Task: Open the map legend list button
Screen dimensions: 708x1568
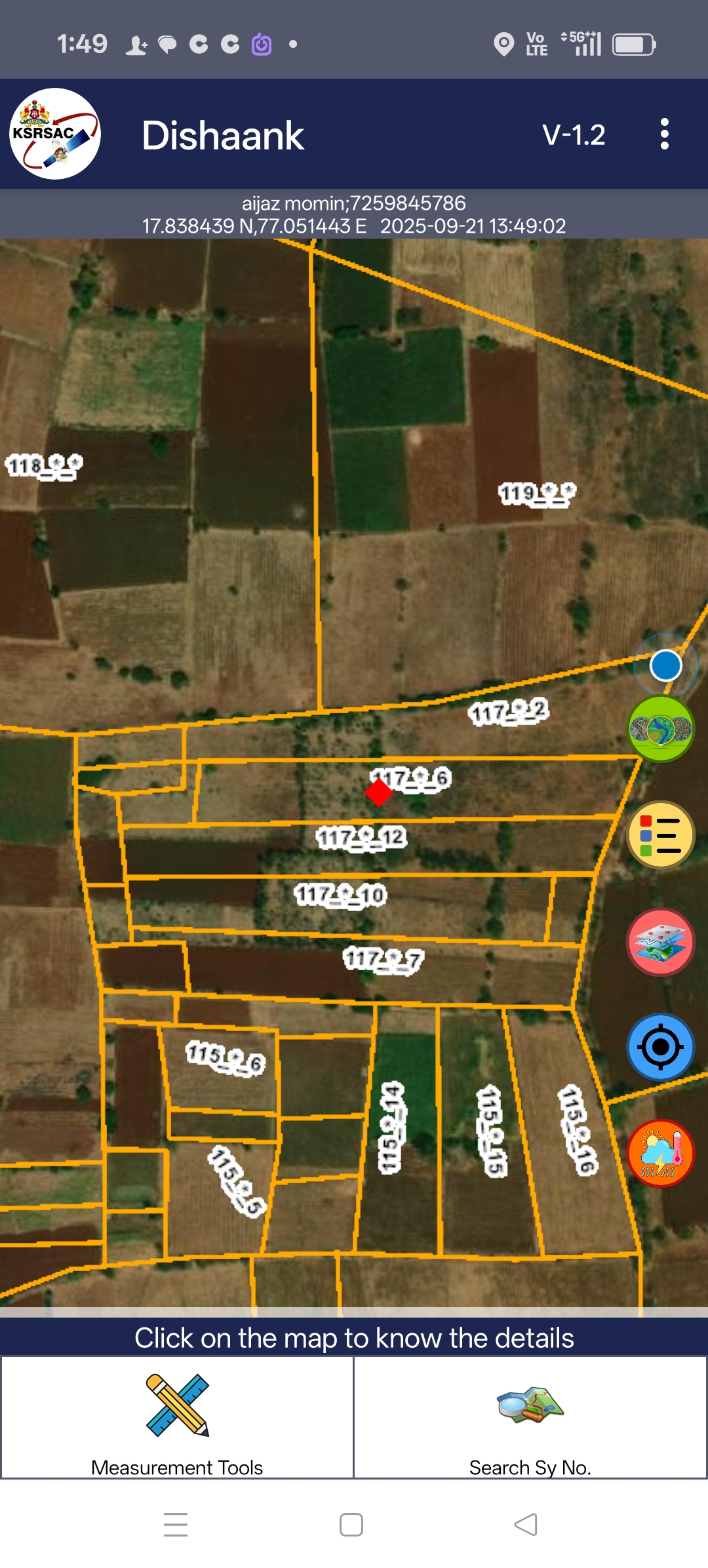Action: click(x=660, y=835)
